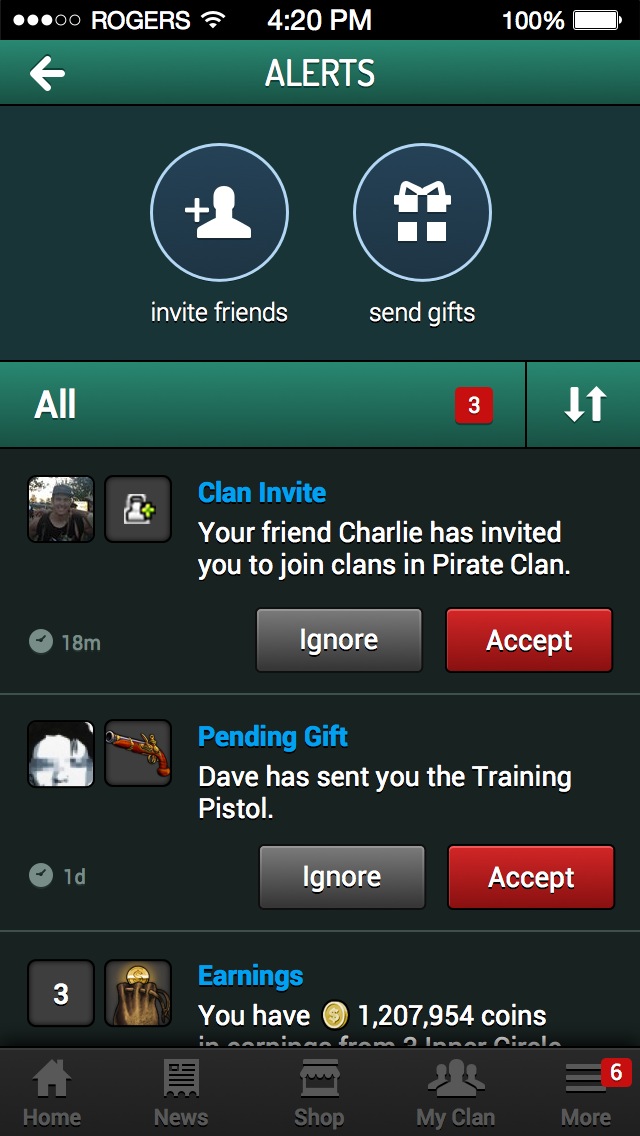
Task: Open the Shop tab
Action: 319,1093
